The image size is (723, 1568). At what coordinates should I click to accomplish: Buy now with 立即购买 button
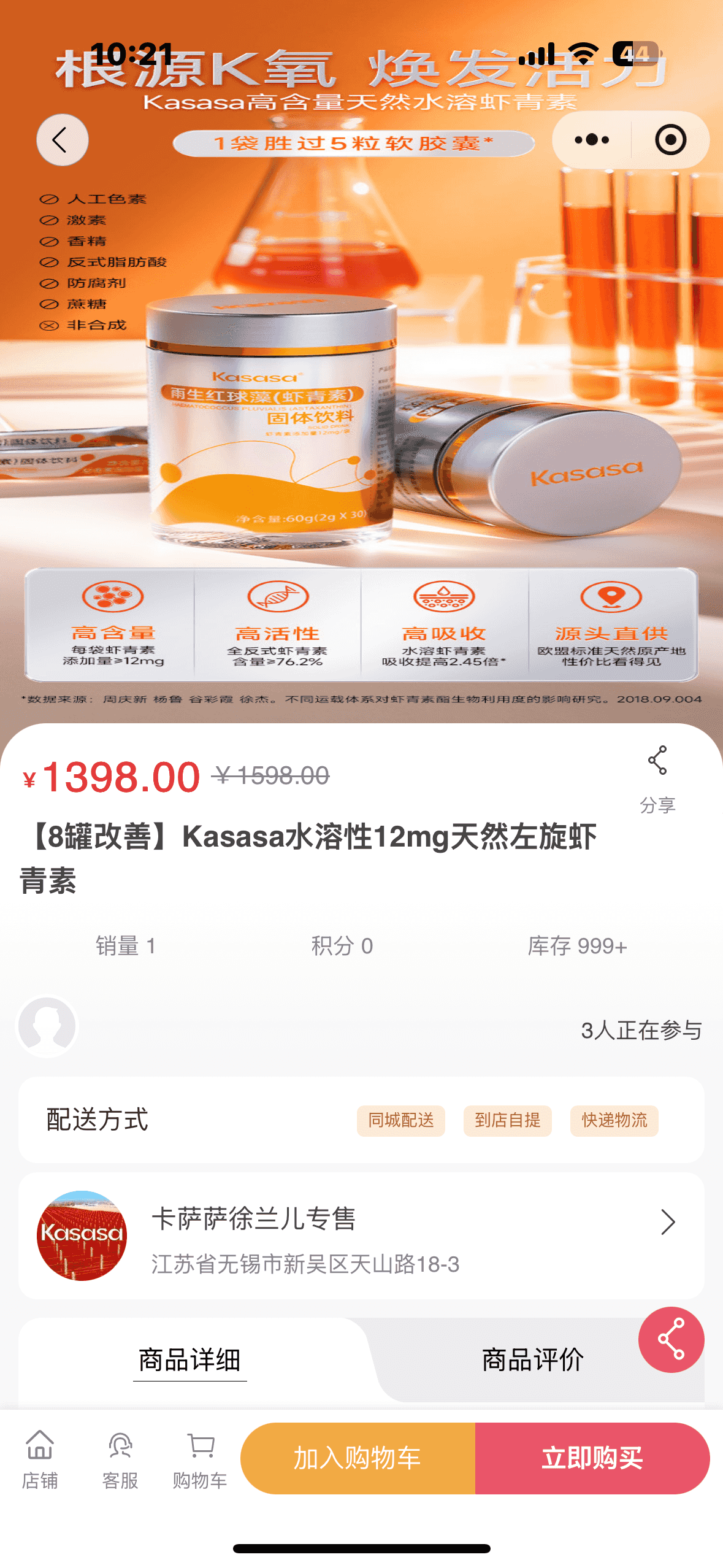click(x=592, y=1458)
